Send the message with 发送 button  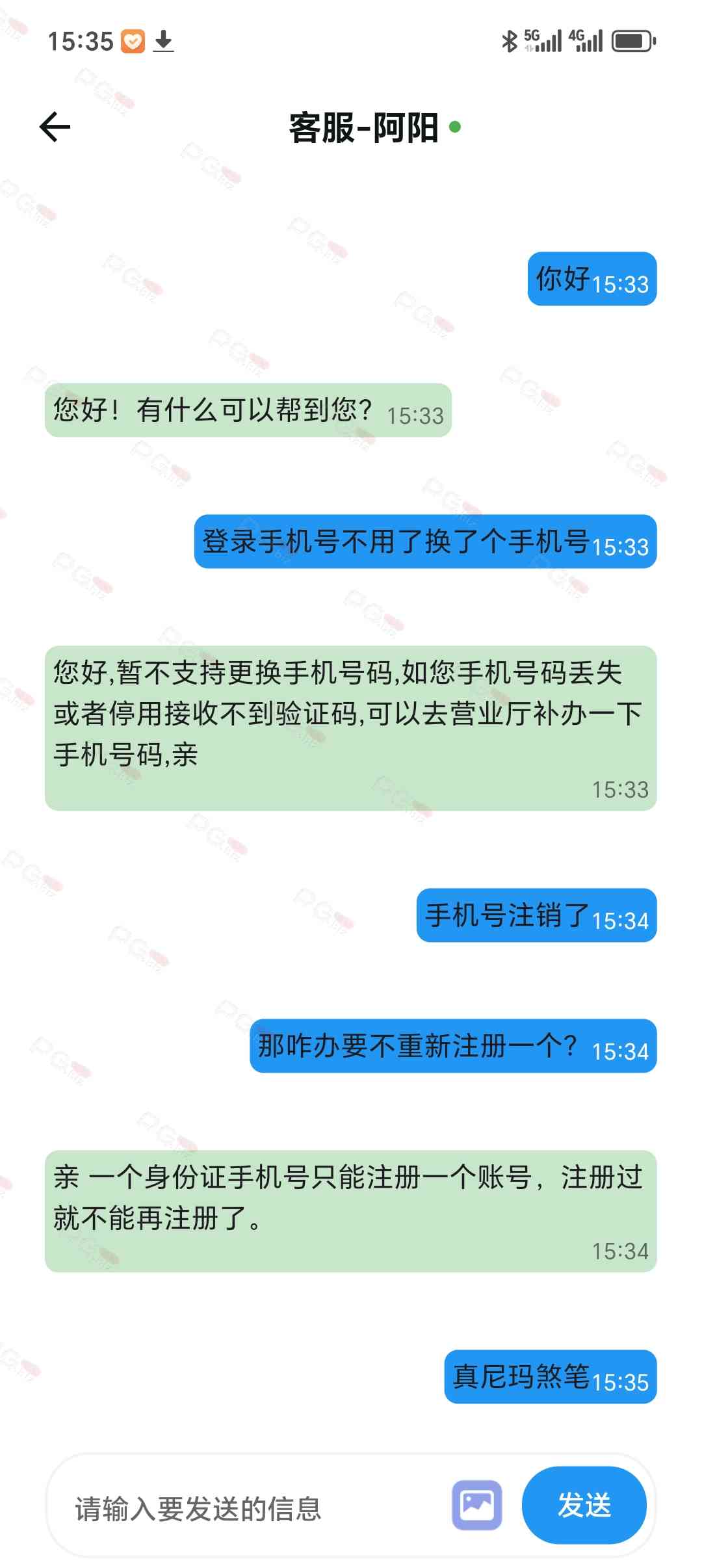pos(584,1505)
